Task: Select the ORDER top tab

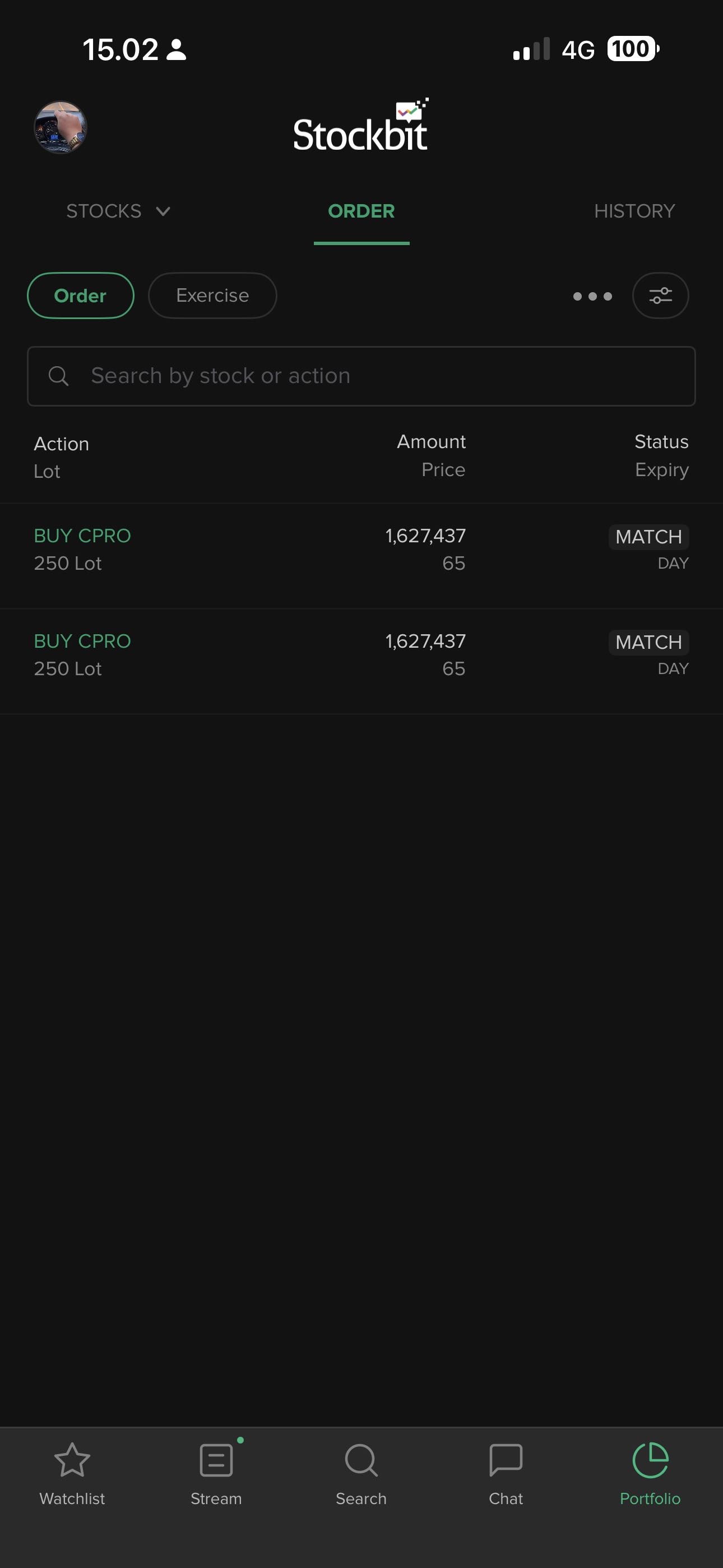Action: [361, 211]
